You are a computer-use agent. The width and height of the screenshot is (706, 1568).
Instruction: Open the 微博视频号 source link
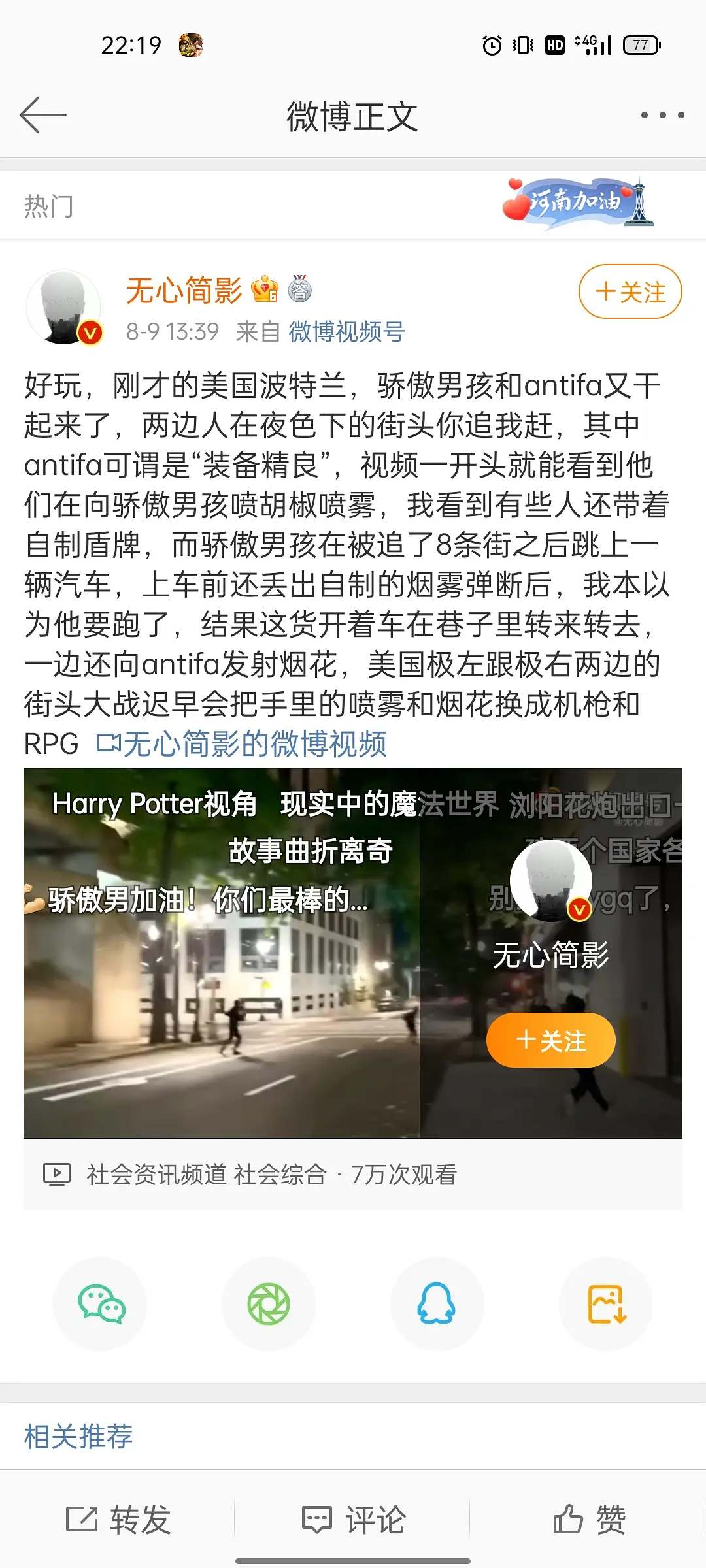pyautogui.click(x=346, y=332)
